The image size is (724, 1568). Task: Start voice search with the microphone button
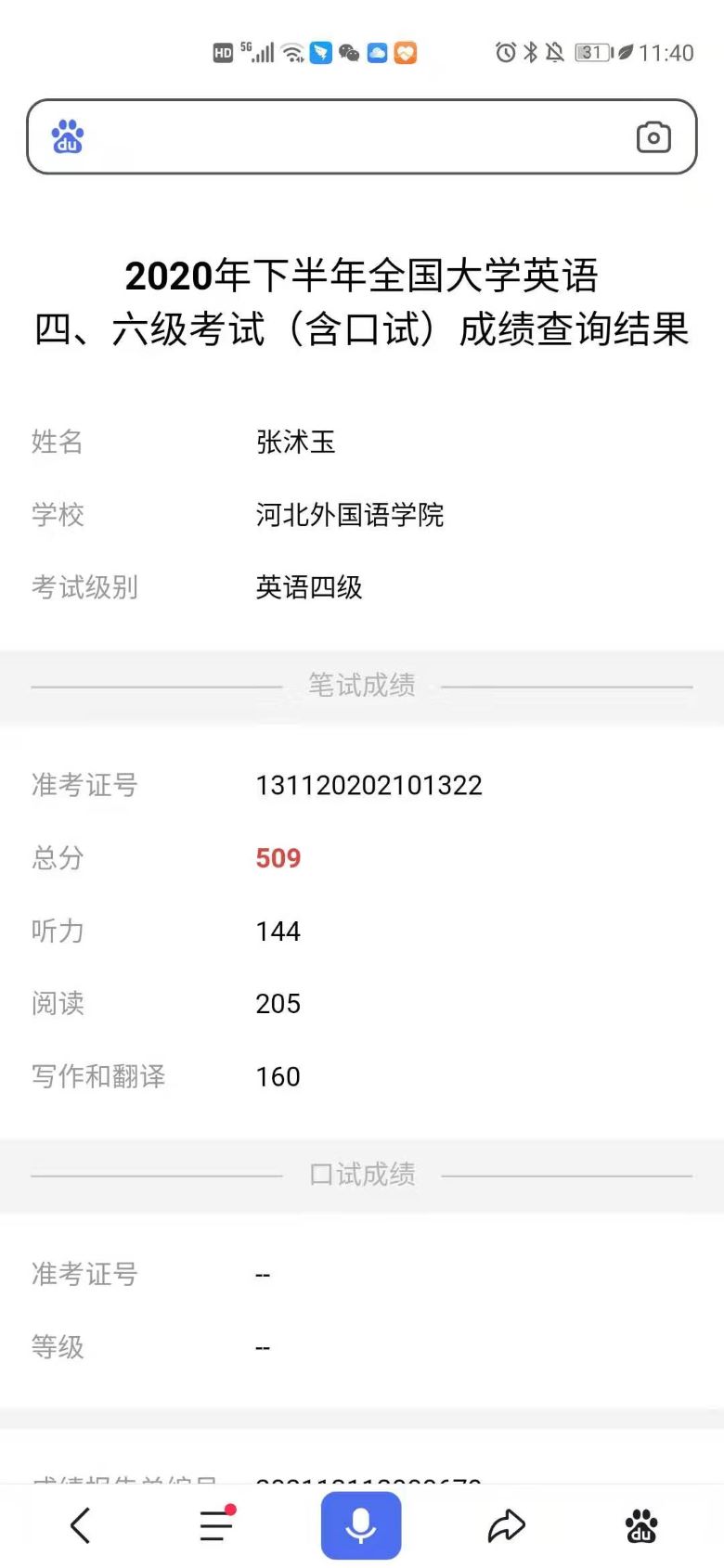[361, 1525]
